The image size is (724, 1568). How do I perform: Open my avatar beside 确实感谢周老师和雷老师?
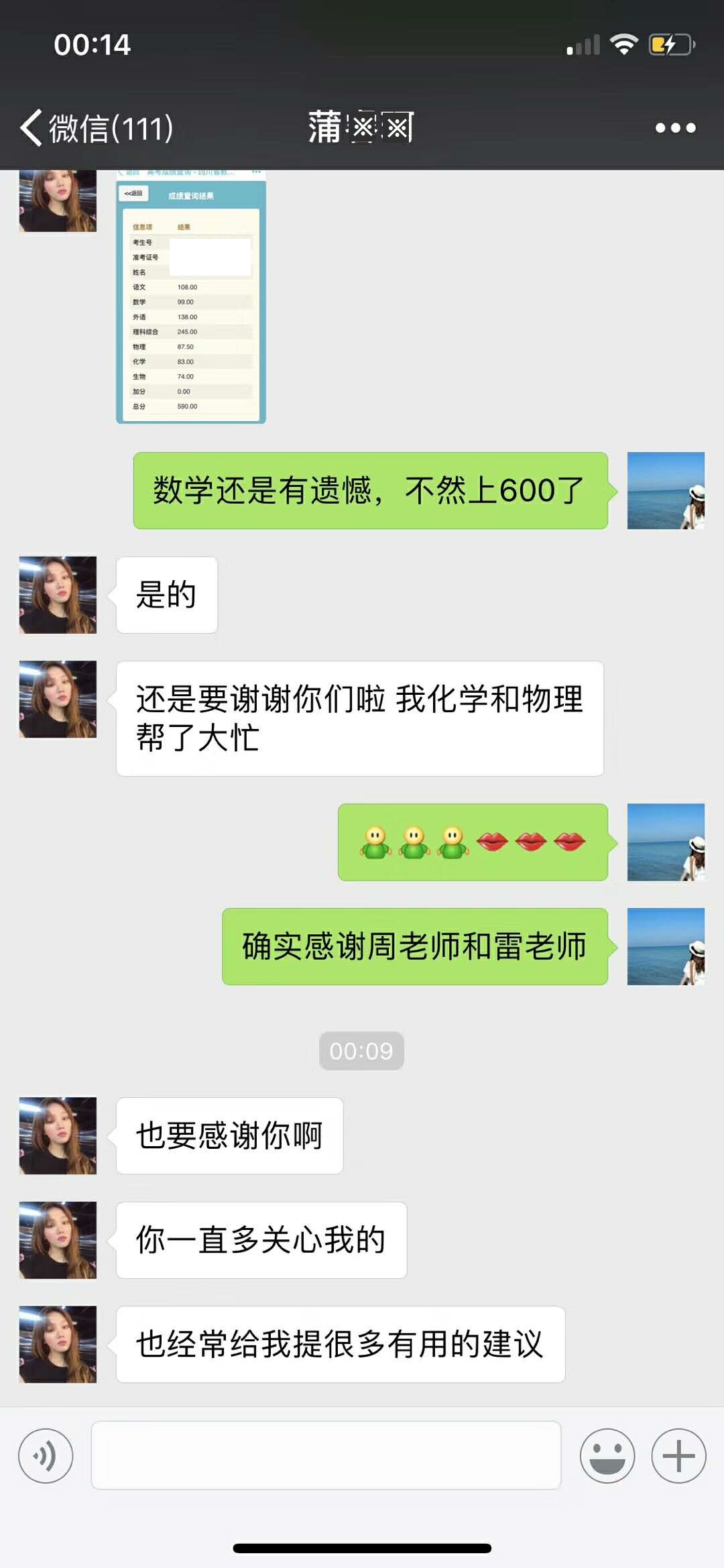(x=666, y=946)
